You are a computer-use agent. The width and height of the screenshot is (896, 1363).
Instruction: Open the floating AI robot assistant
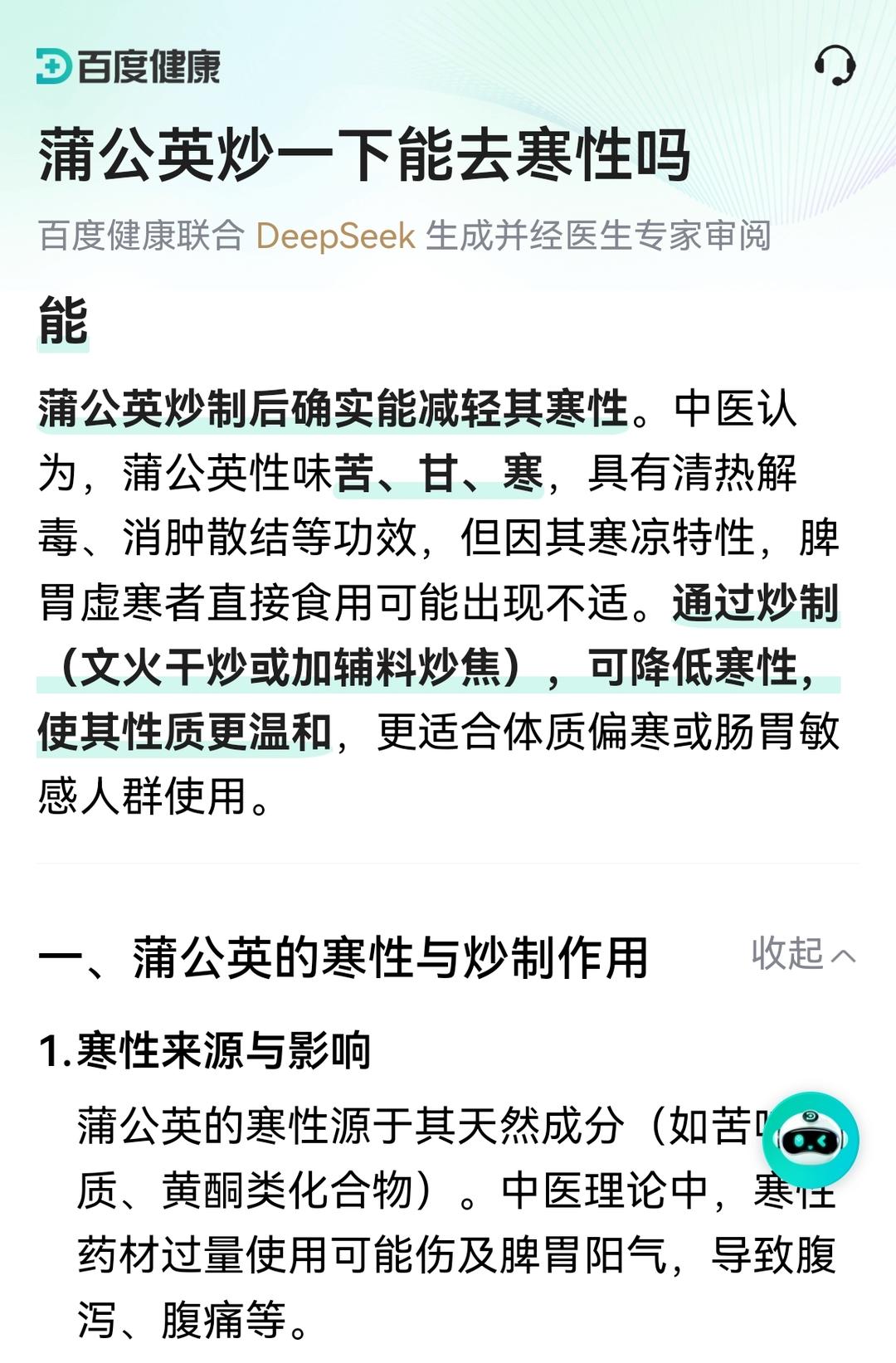pyautogui.click(x=811, y=1141)
